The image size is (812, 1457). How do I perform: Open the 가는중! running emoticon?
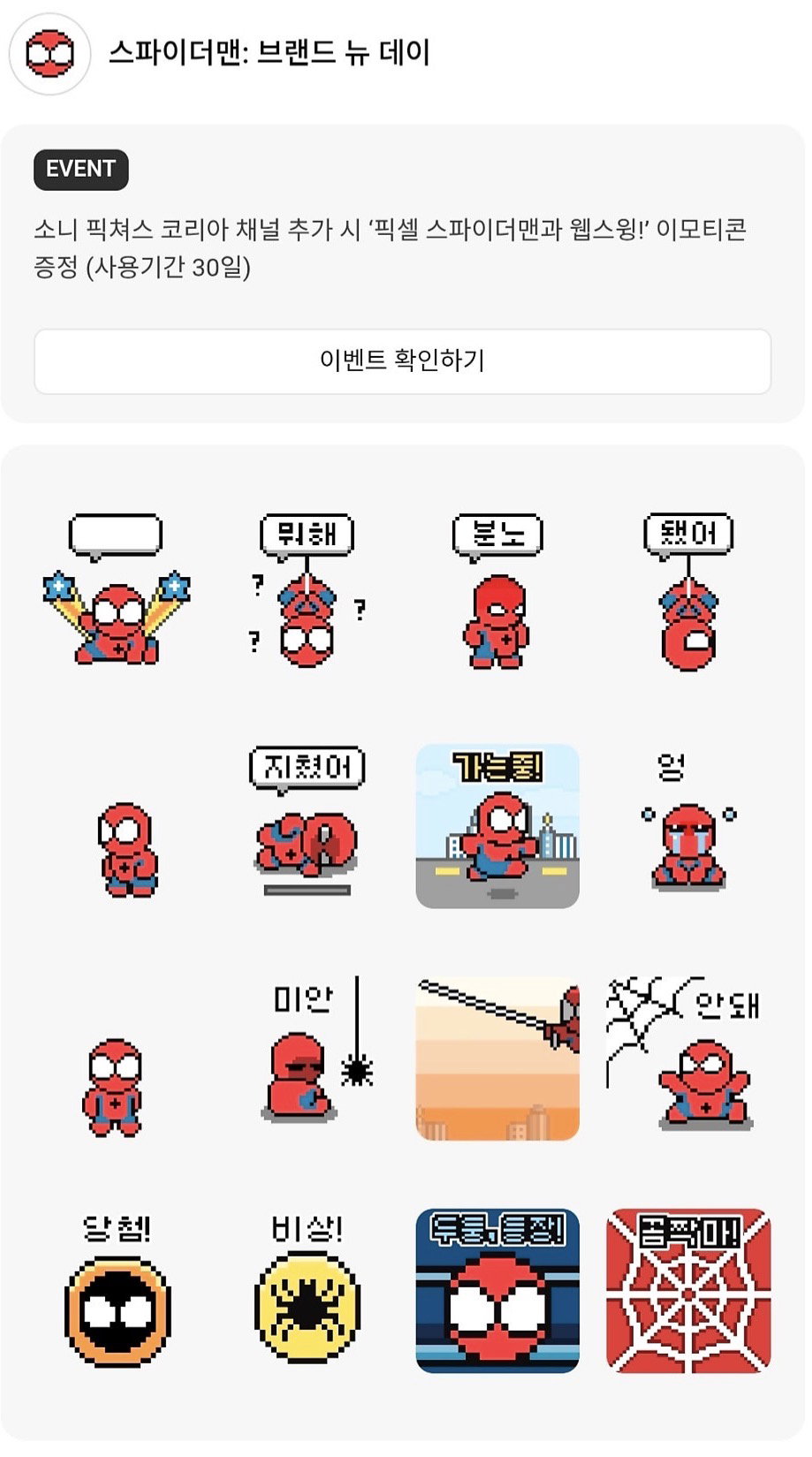(x=497, y=825)
